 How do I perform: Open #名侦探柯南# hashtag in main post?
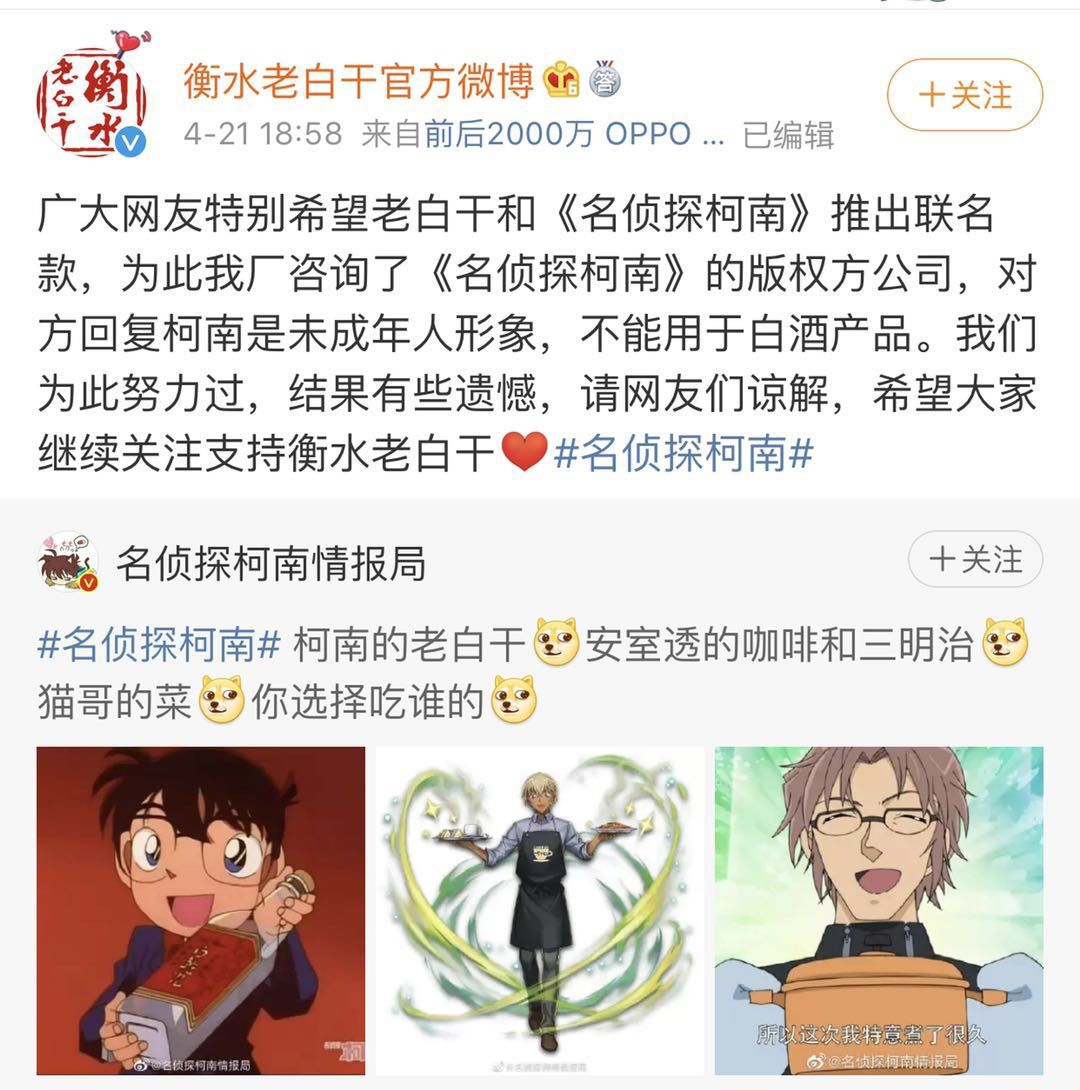coord(683,453)
